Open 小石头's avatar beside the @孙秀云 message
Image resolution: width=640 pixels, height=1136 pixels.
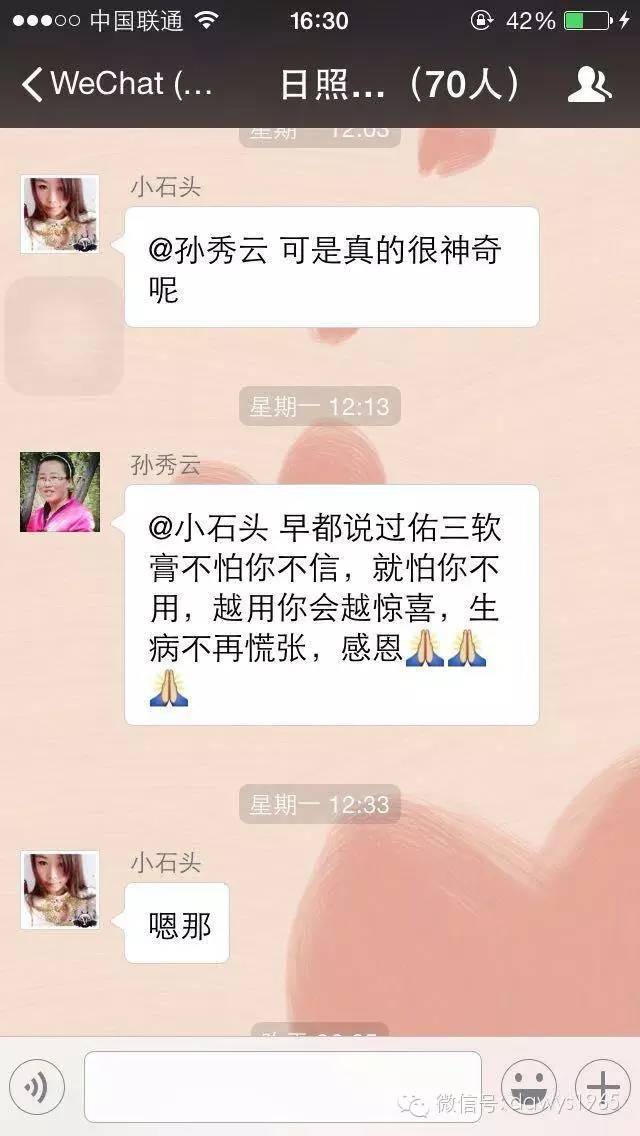click(60, 214)
